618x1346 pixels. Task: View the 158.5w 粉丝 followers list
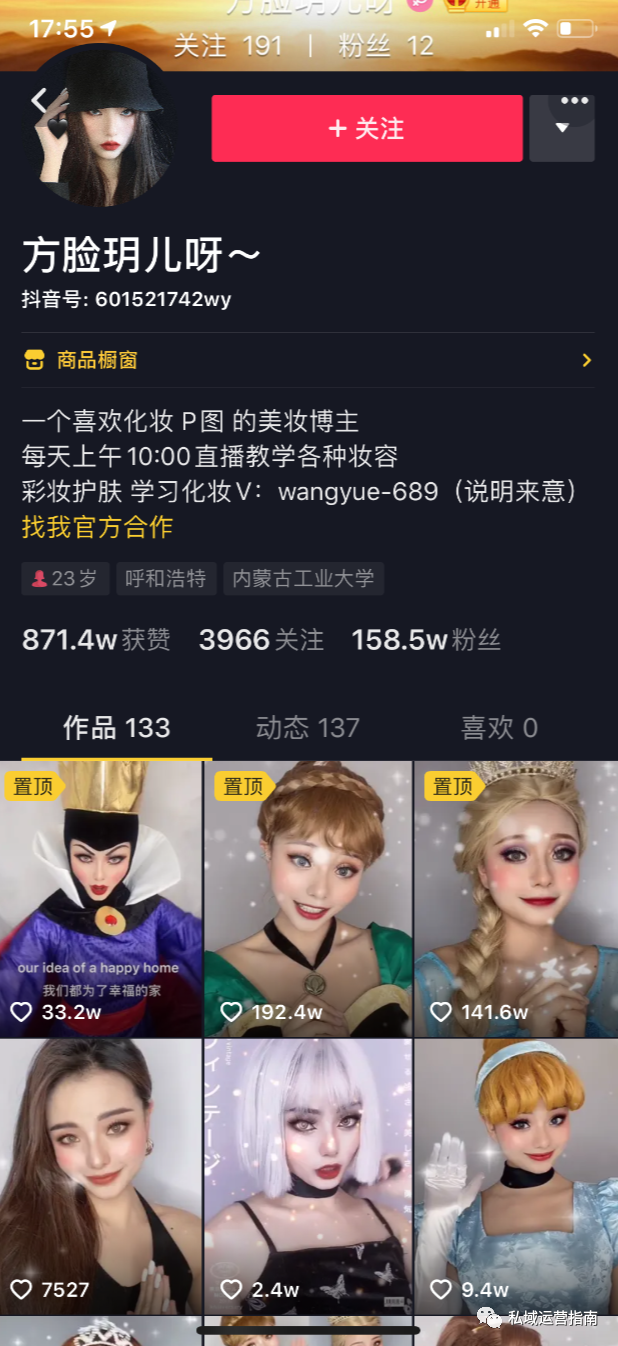click(425, 640)
